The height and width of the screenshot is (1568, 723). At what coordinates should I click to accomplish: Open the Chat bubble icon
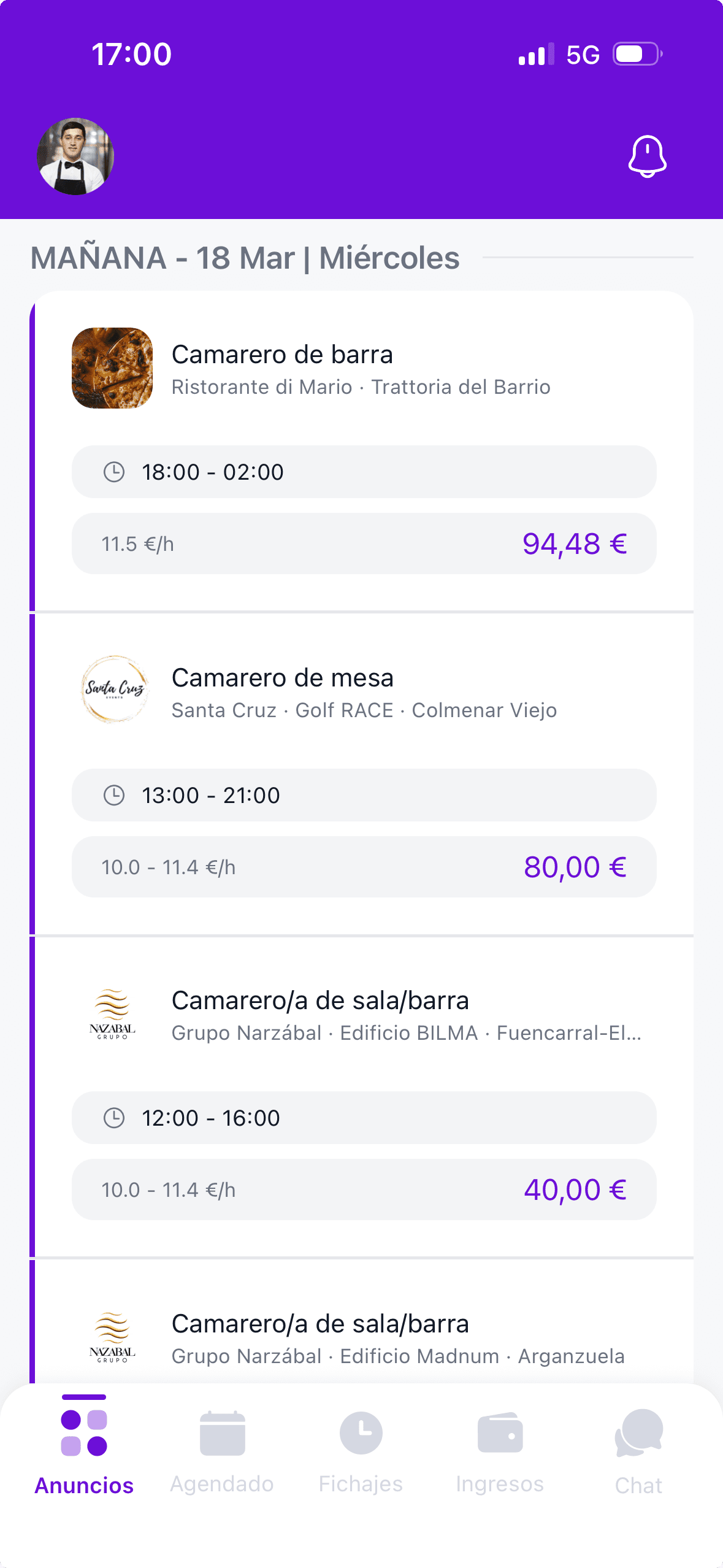click(x=639, y=1434)
